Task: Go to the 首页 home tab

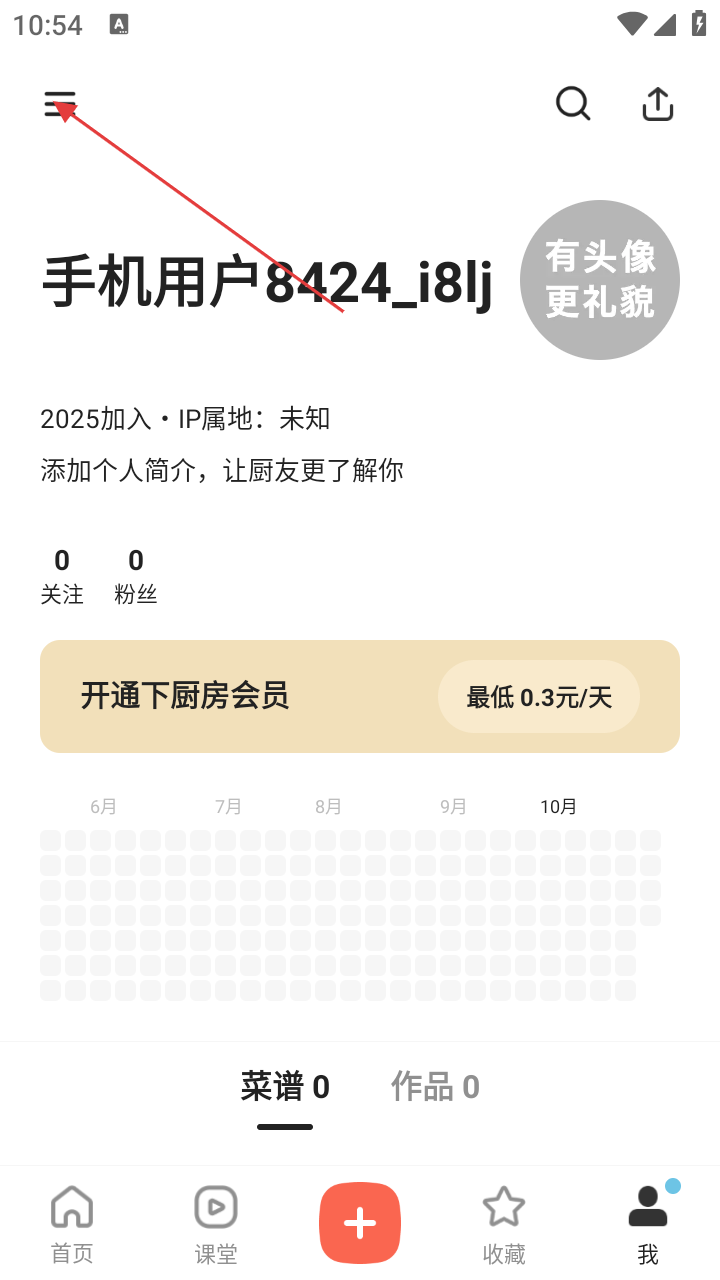Action: point(72,1224)
